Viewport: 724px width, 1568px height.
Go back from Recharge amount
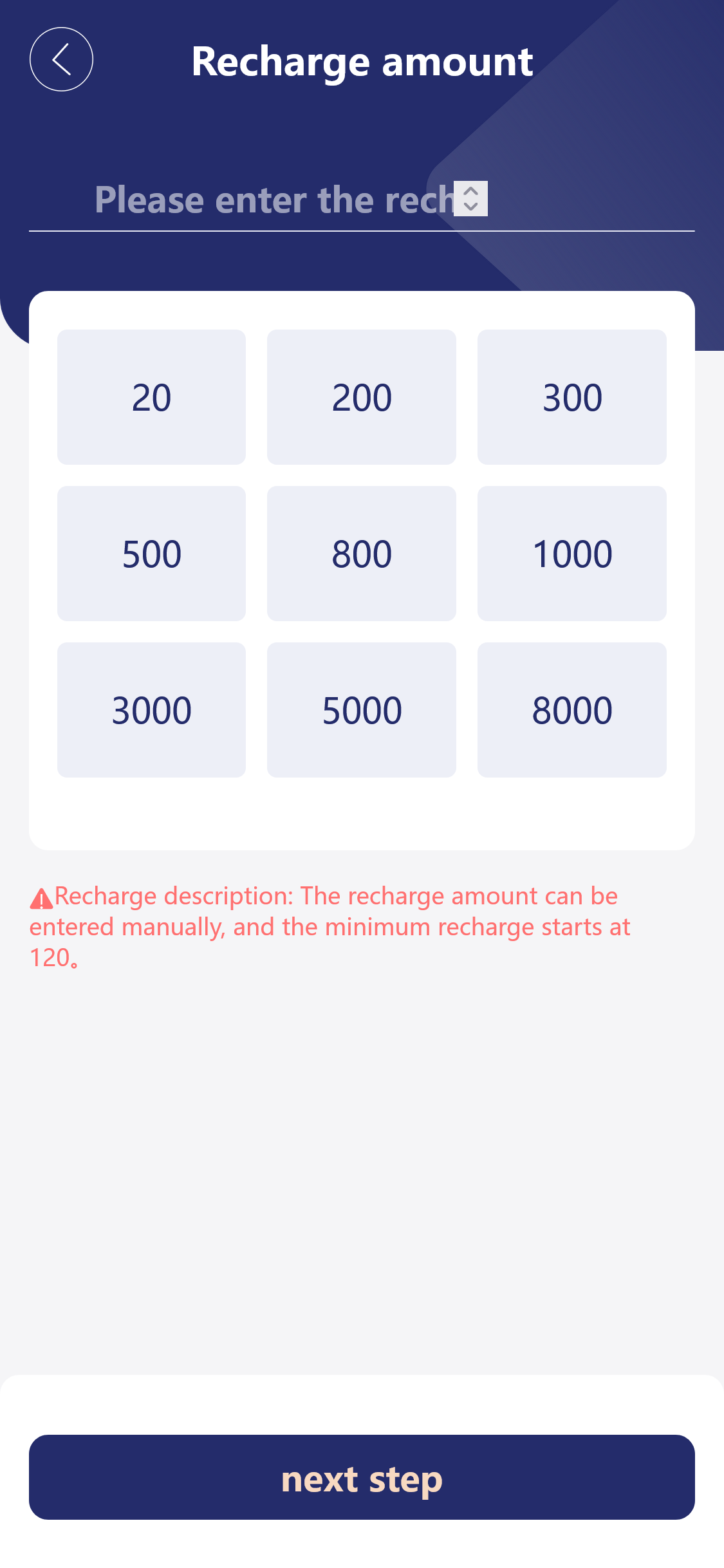click(x=61, y=59)
